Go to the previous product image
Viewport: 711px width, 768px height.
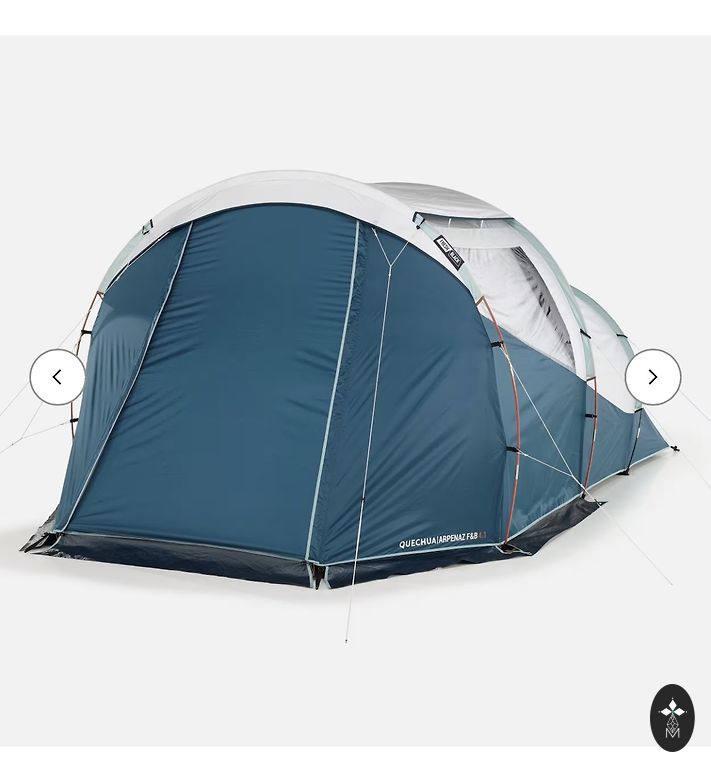pyautogui.click(x=57, y=377)
